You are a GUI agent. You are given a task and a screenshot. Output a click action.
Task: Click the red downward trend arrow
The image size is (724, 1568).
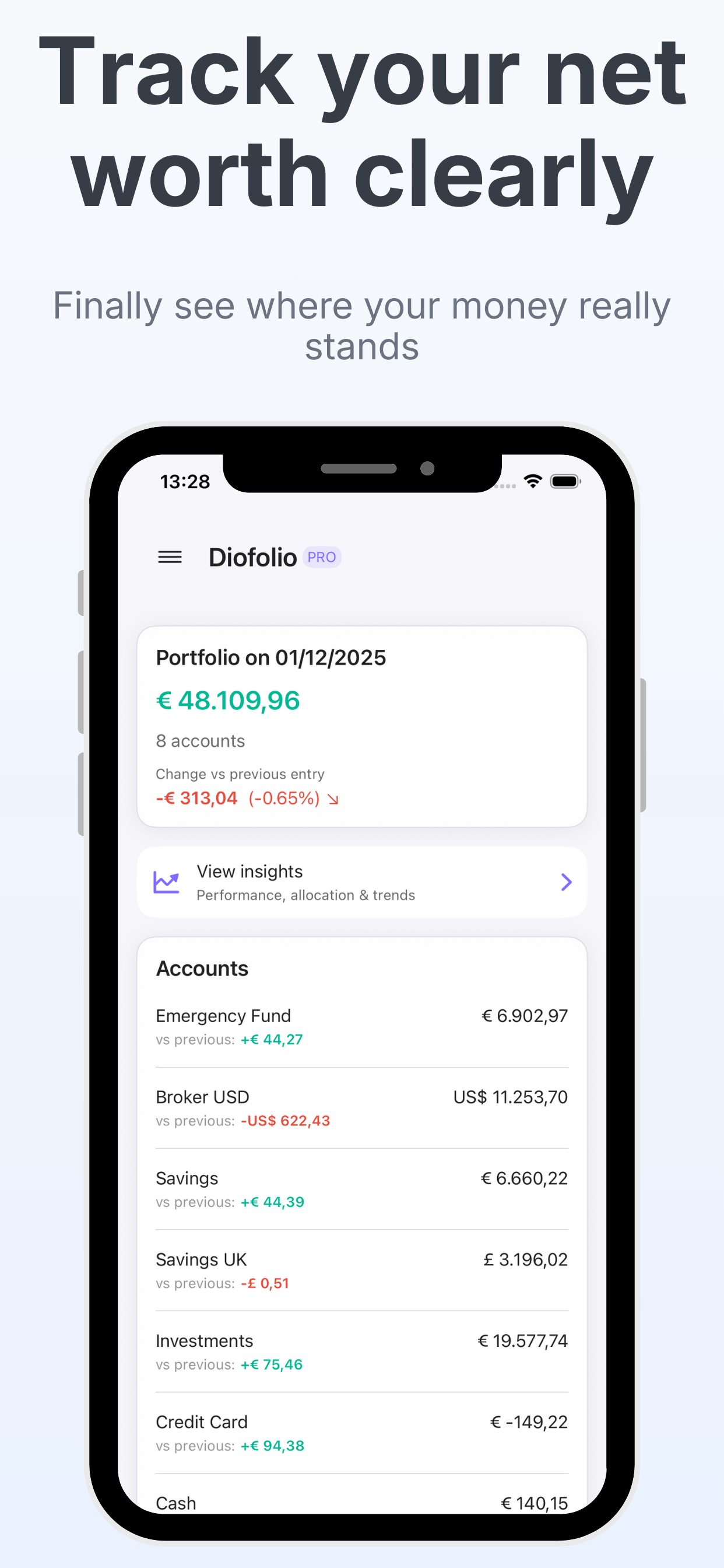click(x=332, y=799)
